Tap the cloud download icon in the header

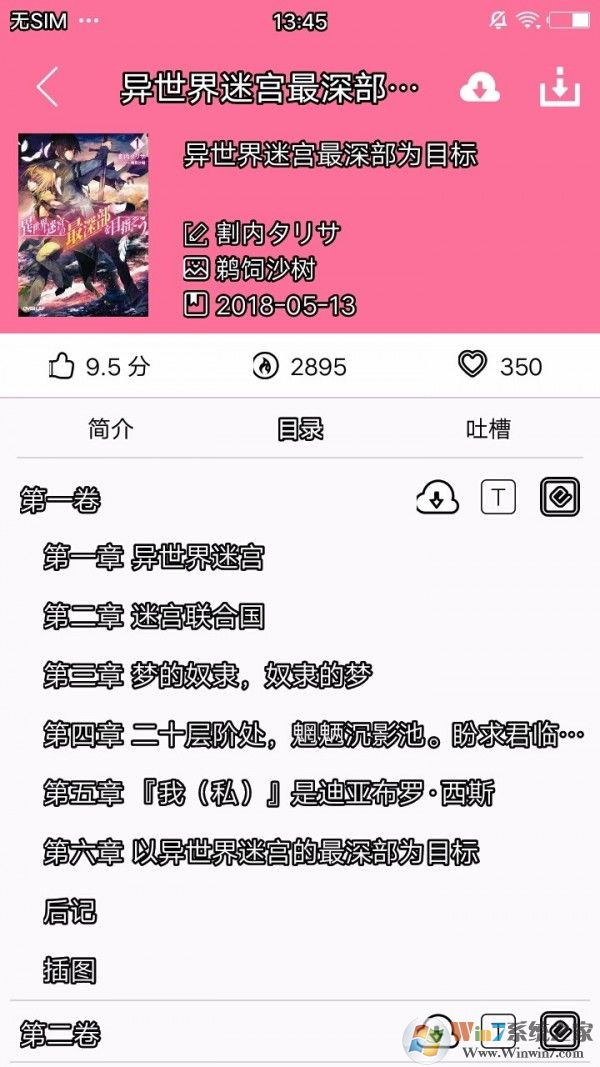(480, 88)
